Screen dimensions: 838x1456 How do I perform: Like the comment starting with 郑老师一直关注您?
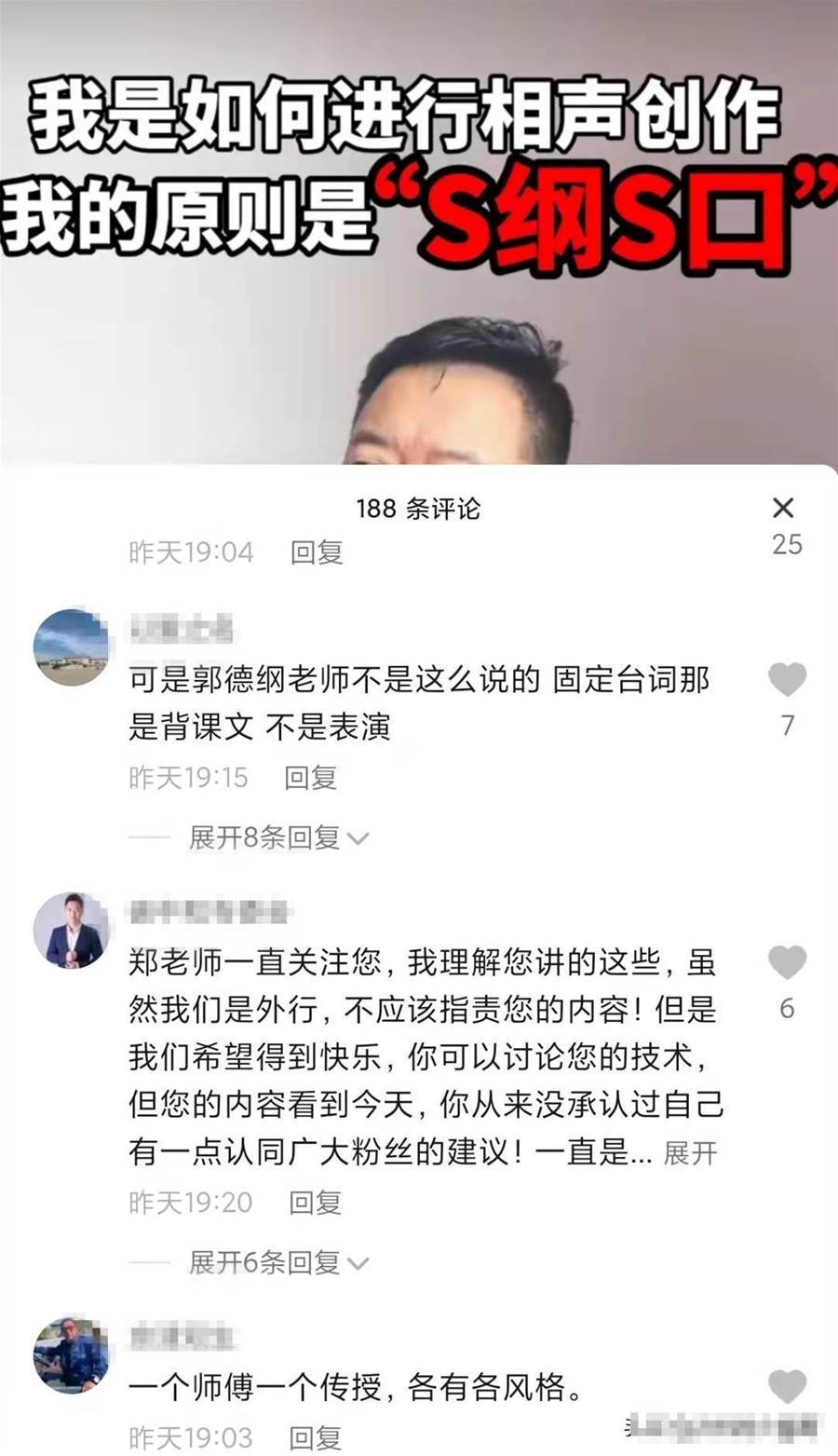coord(787,962)
